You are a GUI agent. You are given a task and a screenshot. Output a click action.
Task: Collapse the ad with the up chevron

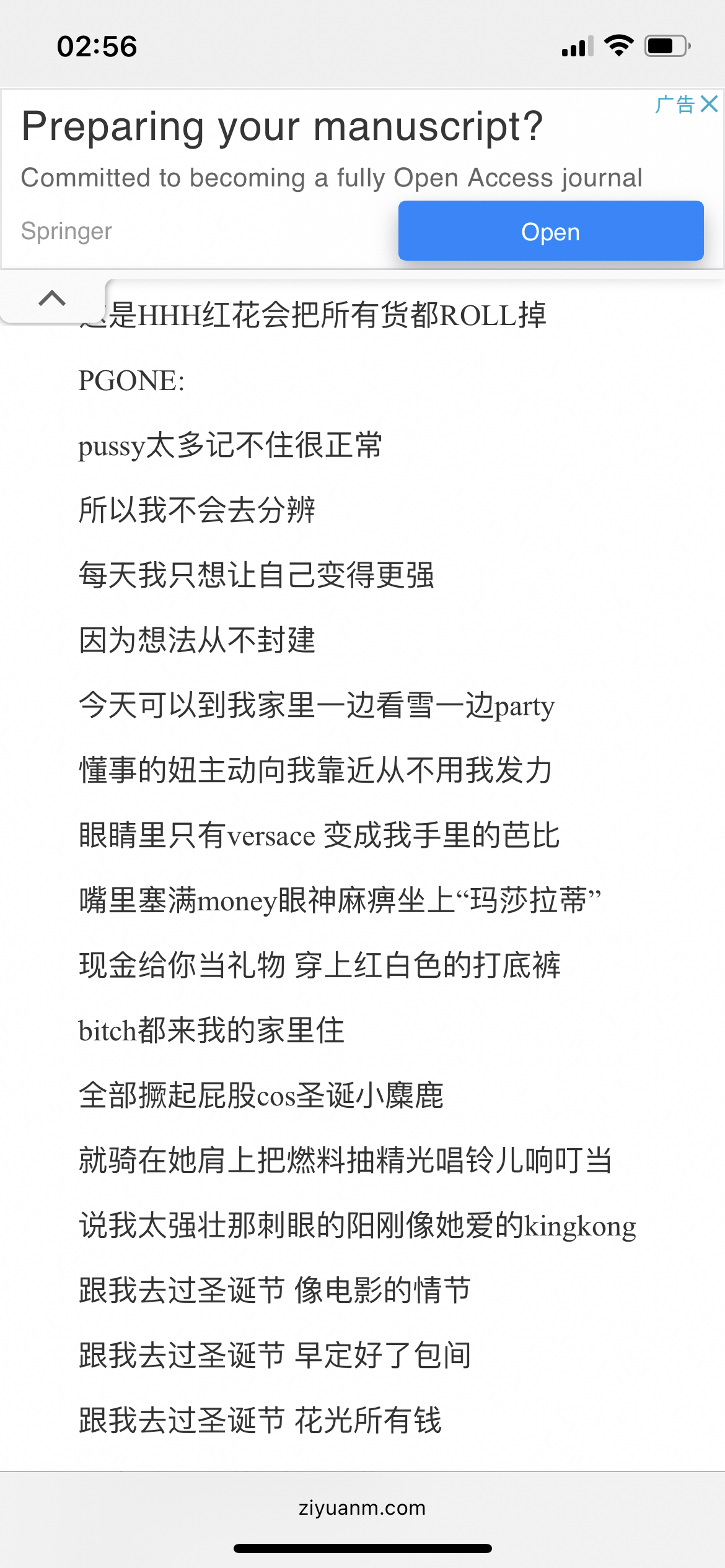click(x=52, y=298)
